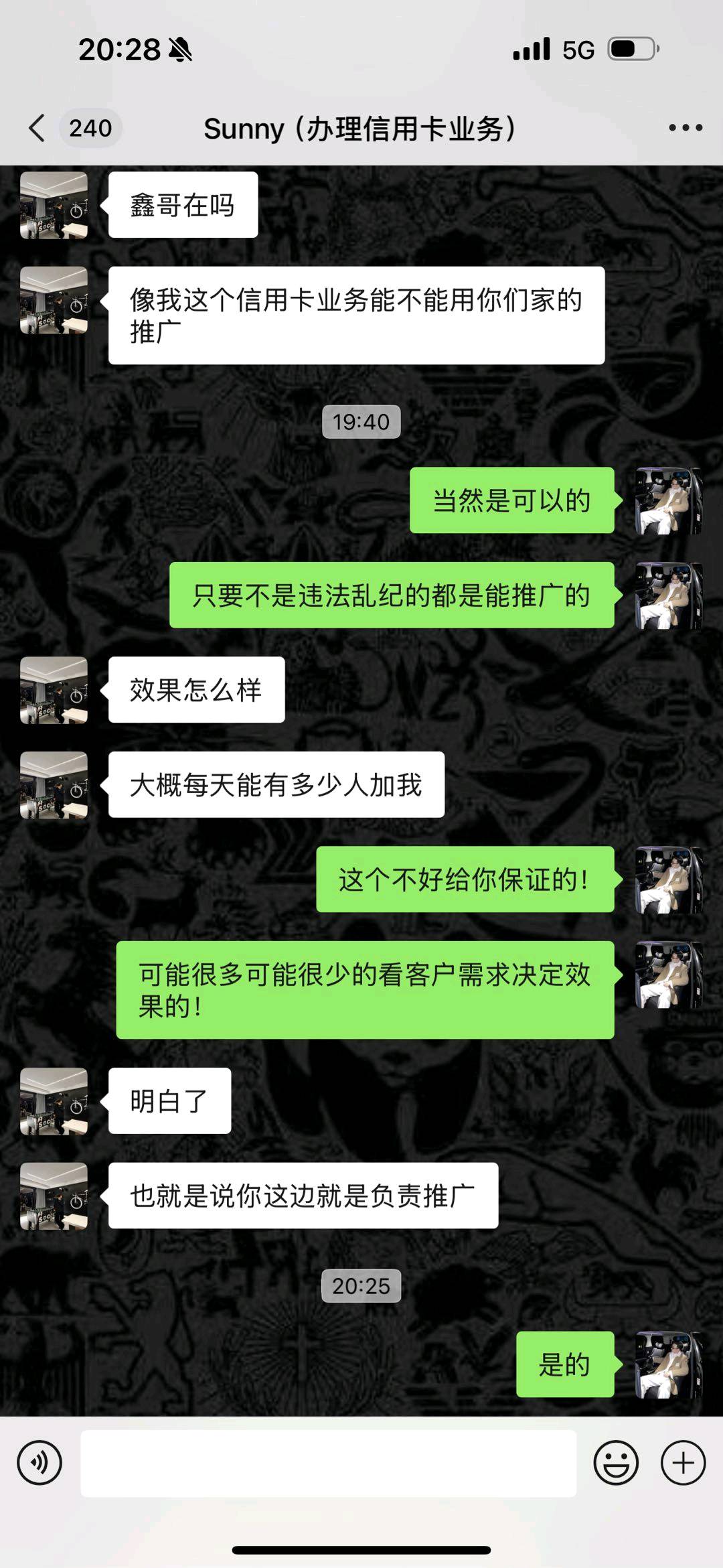Open my avatar next to 当然是可以的

668,500
